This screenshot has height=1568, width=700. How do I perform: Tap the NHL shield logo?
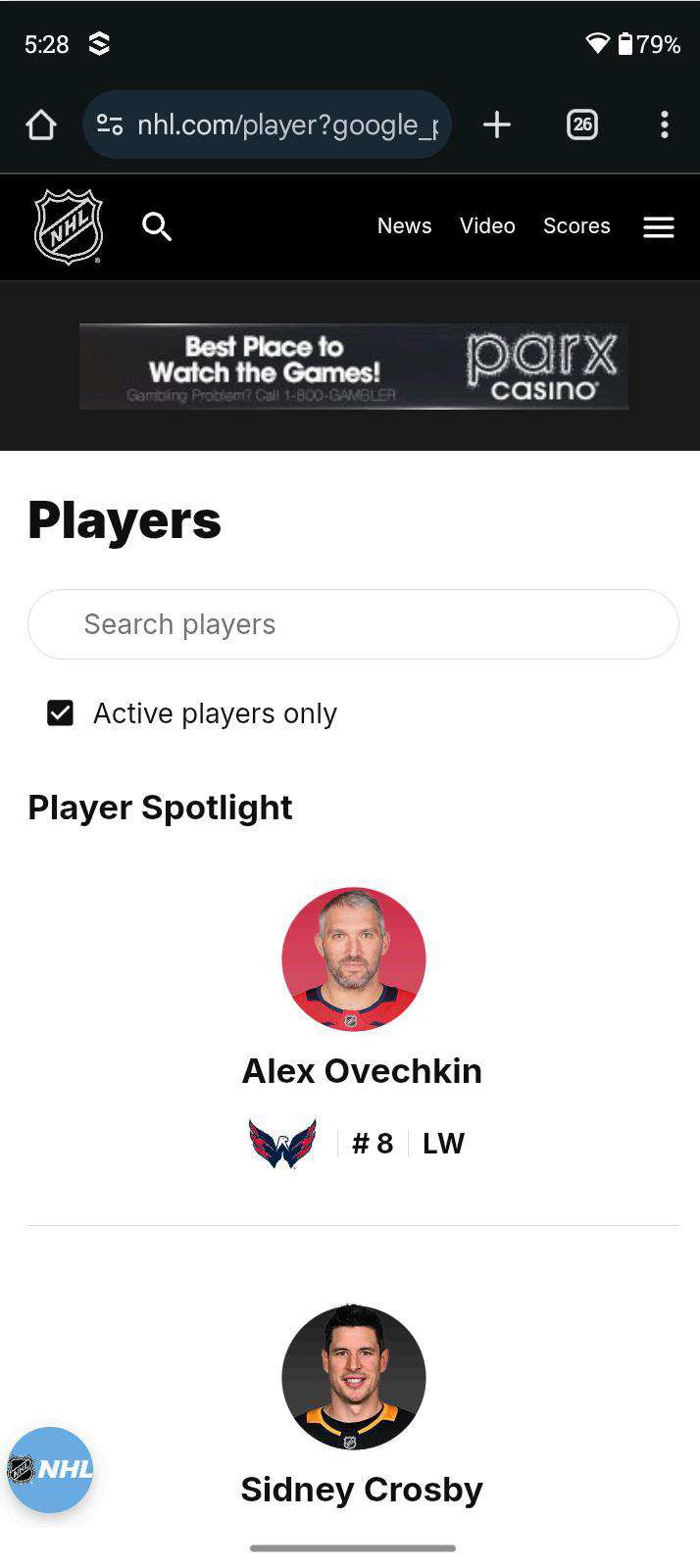coord(69,227)
